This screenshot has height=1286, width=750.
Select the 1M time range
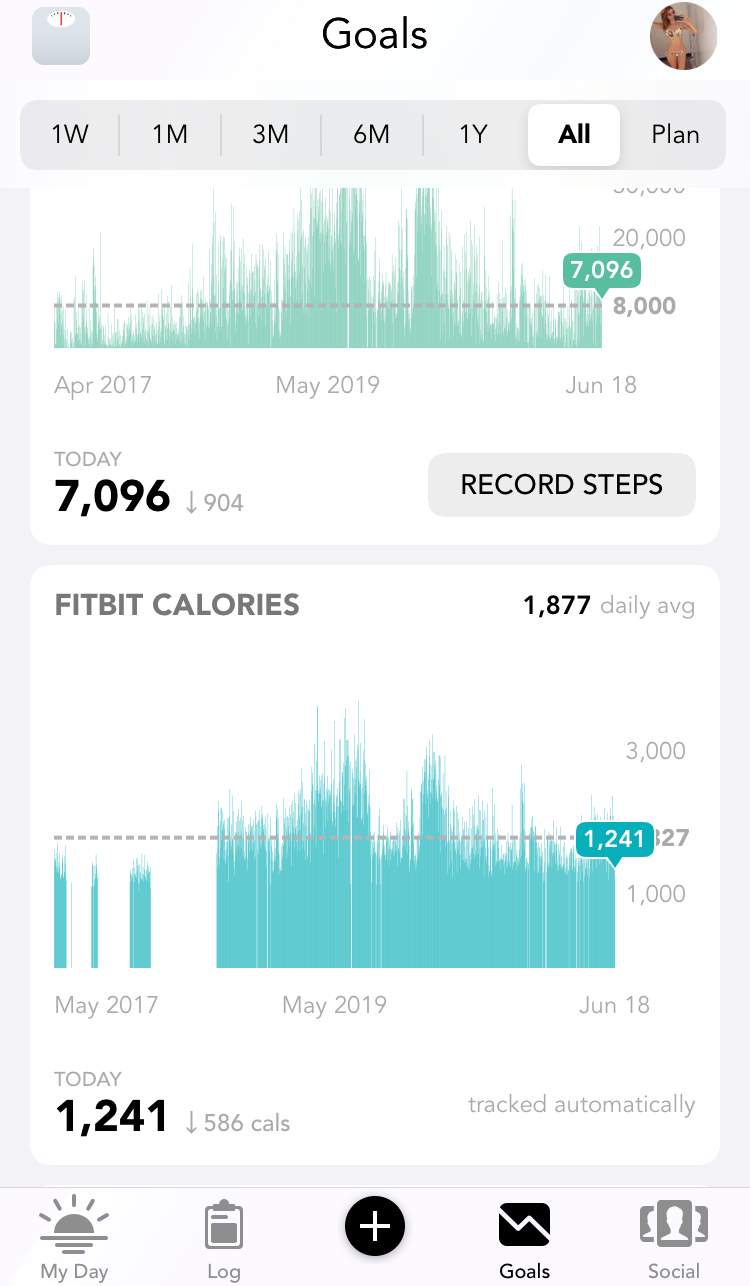(170, 134)
